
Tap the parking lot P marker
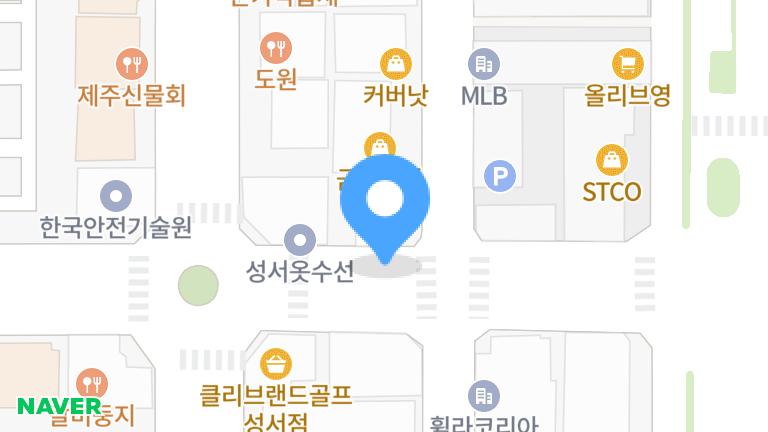[x=499, y=178]
